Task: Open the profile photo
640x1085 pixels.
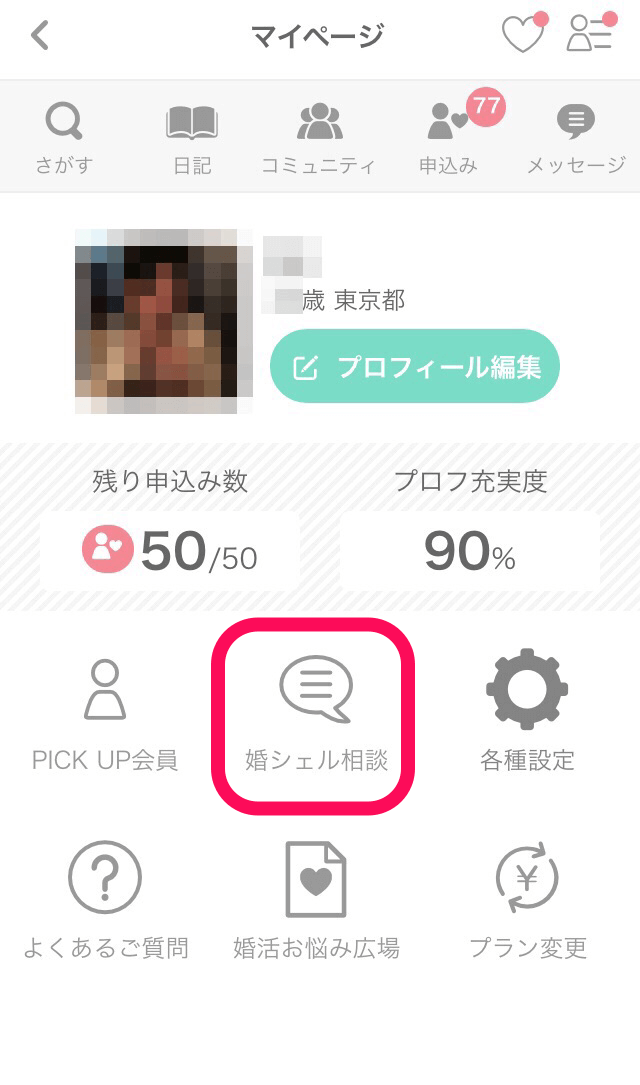Action: coord(164,321)
